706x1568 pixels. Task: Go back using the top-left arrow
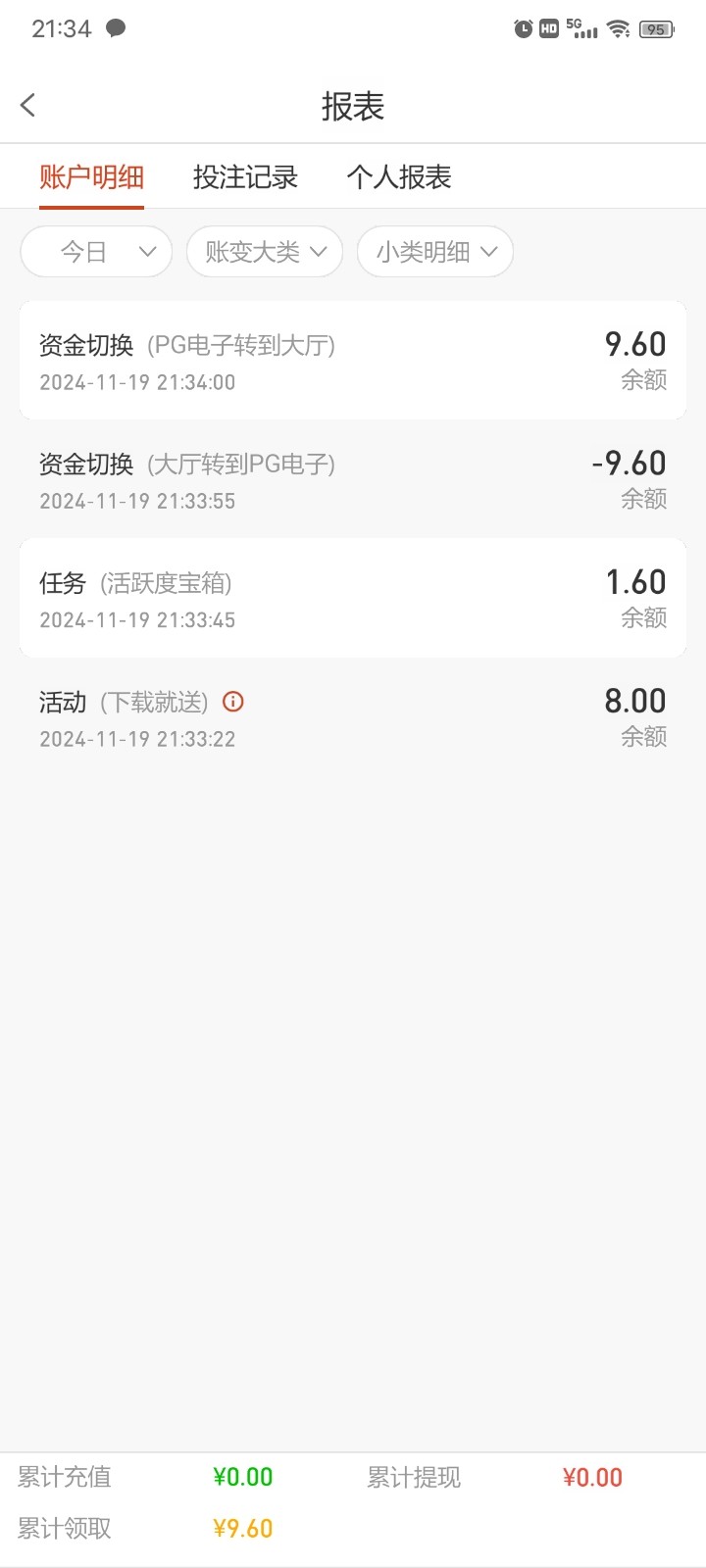(28, 105)
